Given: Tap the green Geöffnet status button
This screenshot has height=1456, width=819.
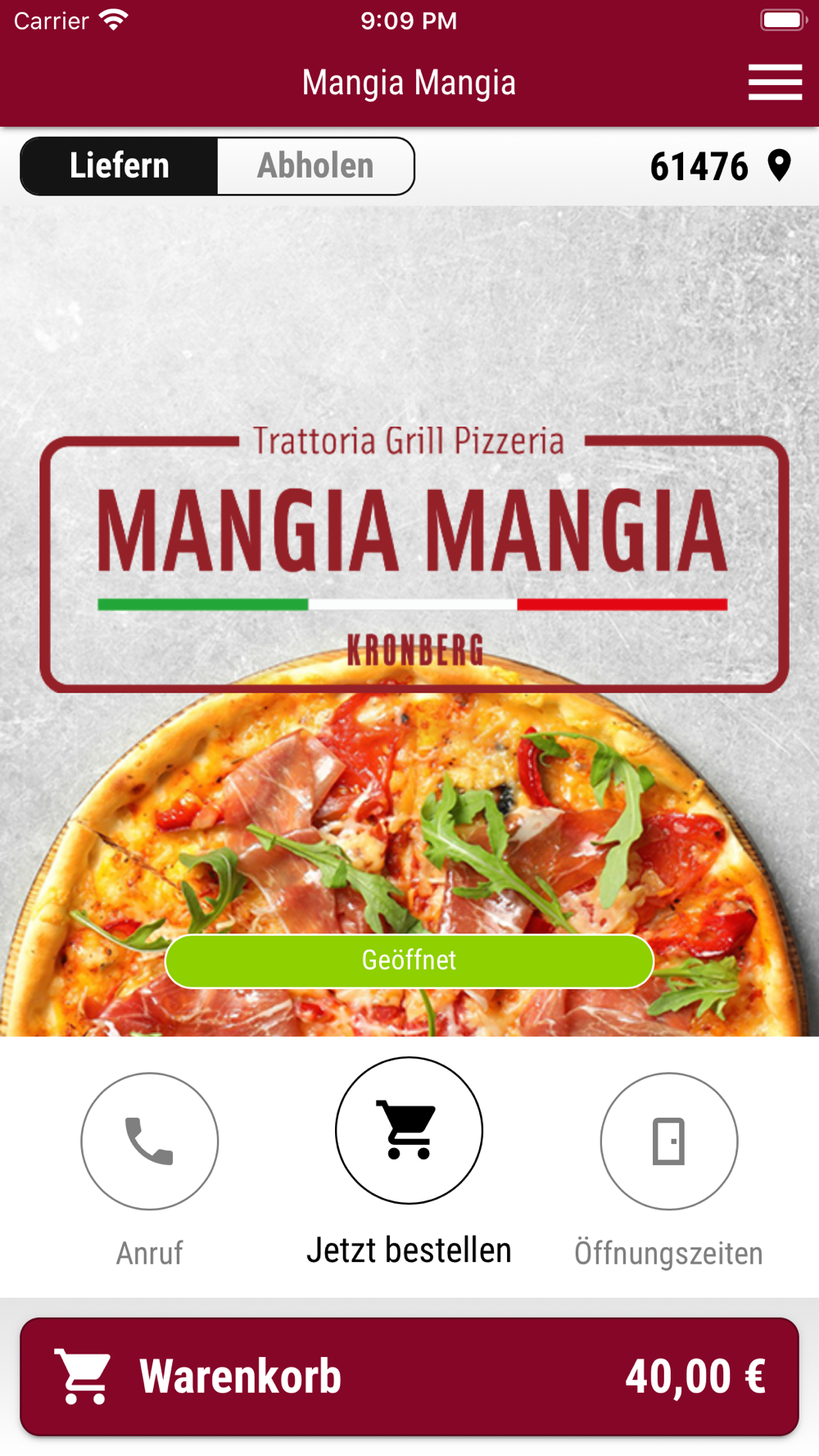Looking at the screenshot, I should [409, 961].
